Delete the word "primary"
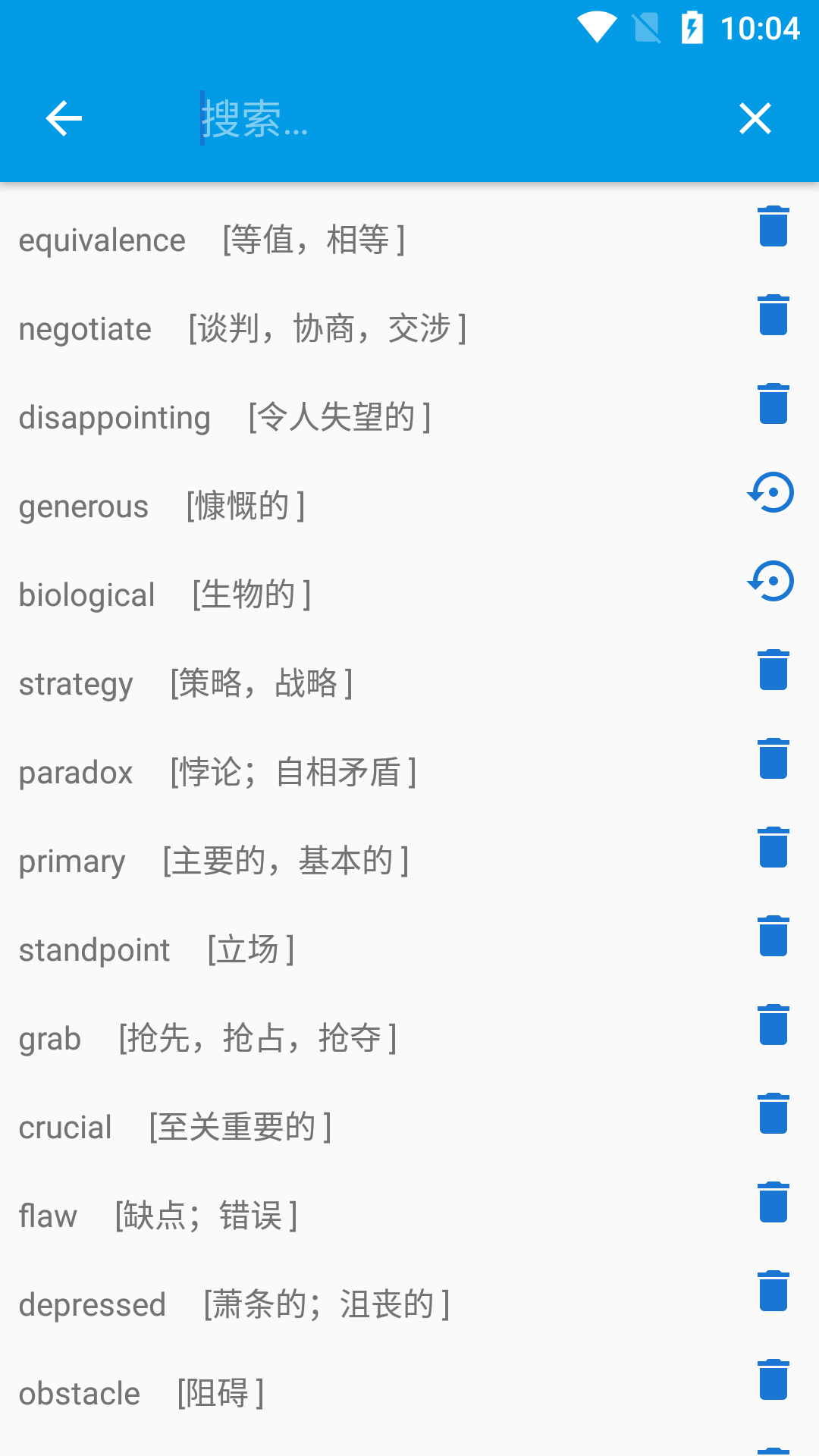 (x=771, y=847)
